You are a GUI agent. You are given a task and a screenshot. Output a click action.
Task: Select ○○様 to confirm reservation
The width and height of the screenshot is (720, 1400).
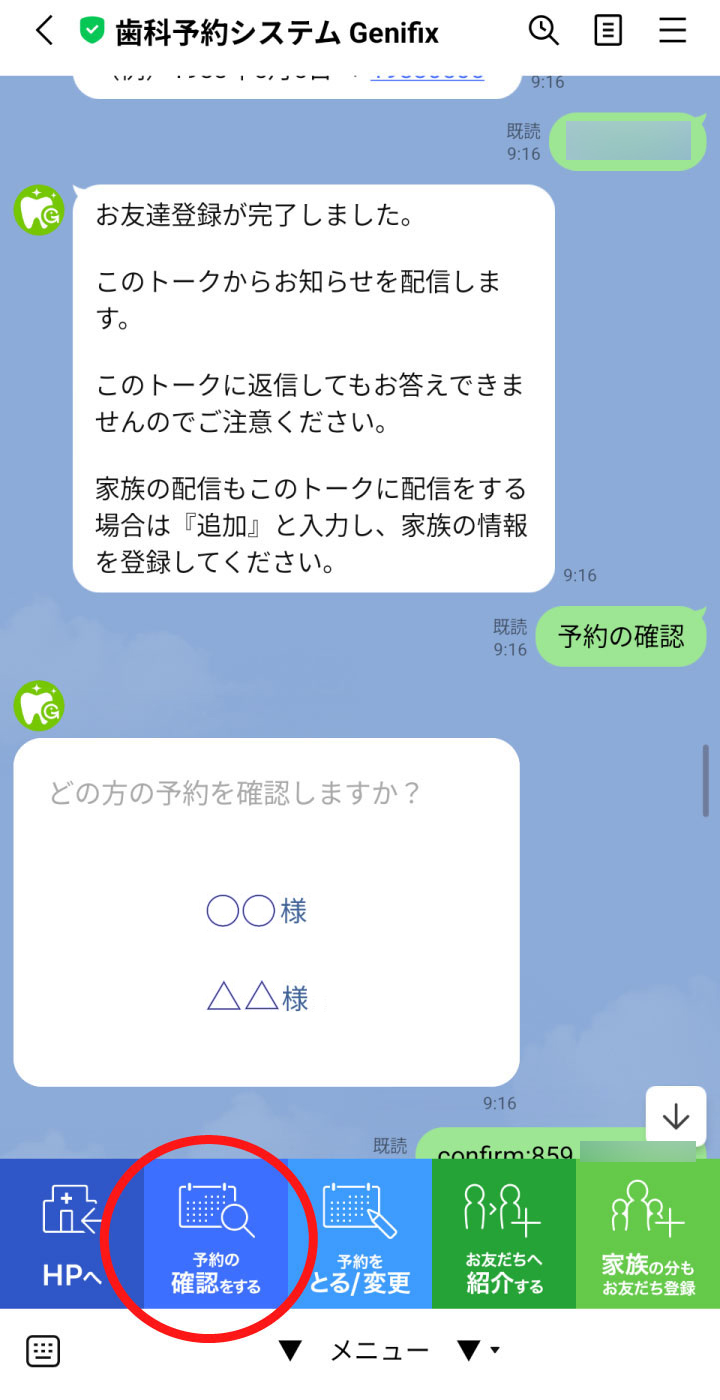(x=256, y=911)
